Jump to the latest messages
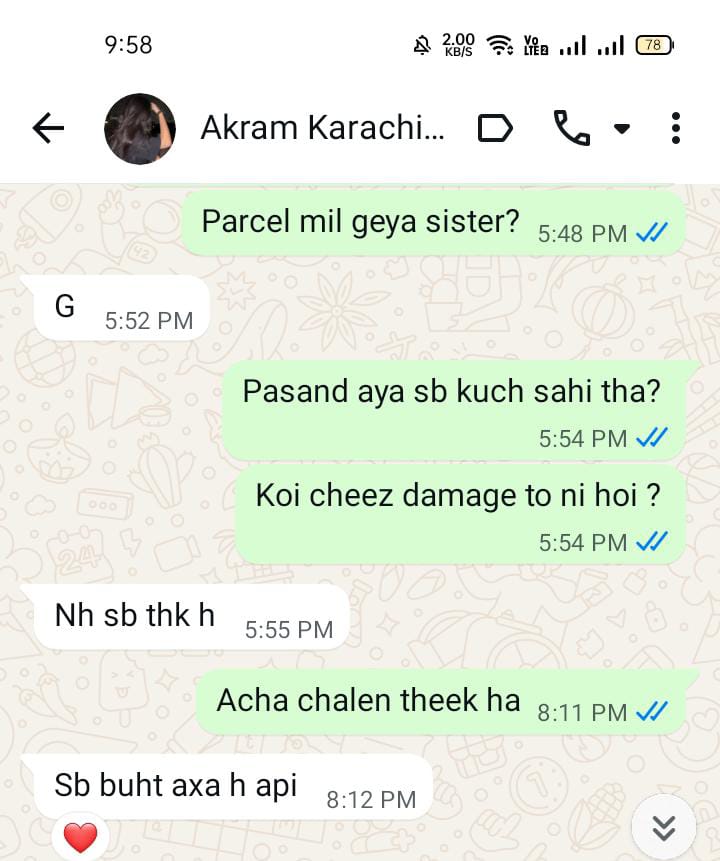Image resolution: width=720 pixels, height=861 pixels. point(664,827)
